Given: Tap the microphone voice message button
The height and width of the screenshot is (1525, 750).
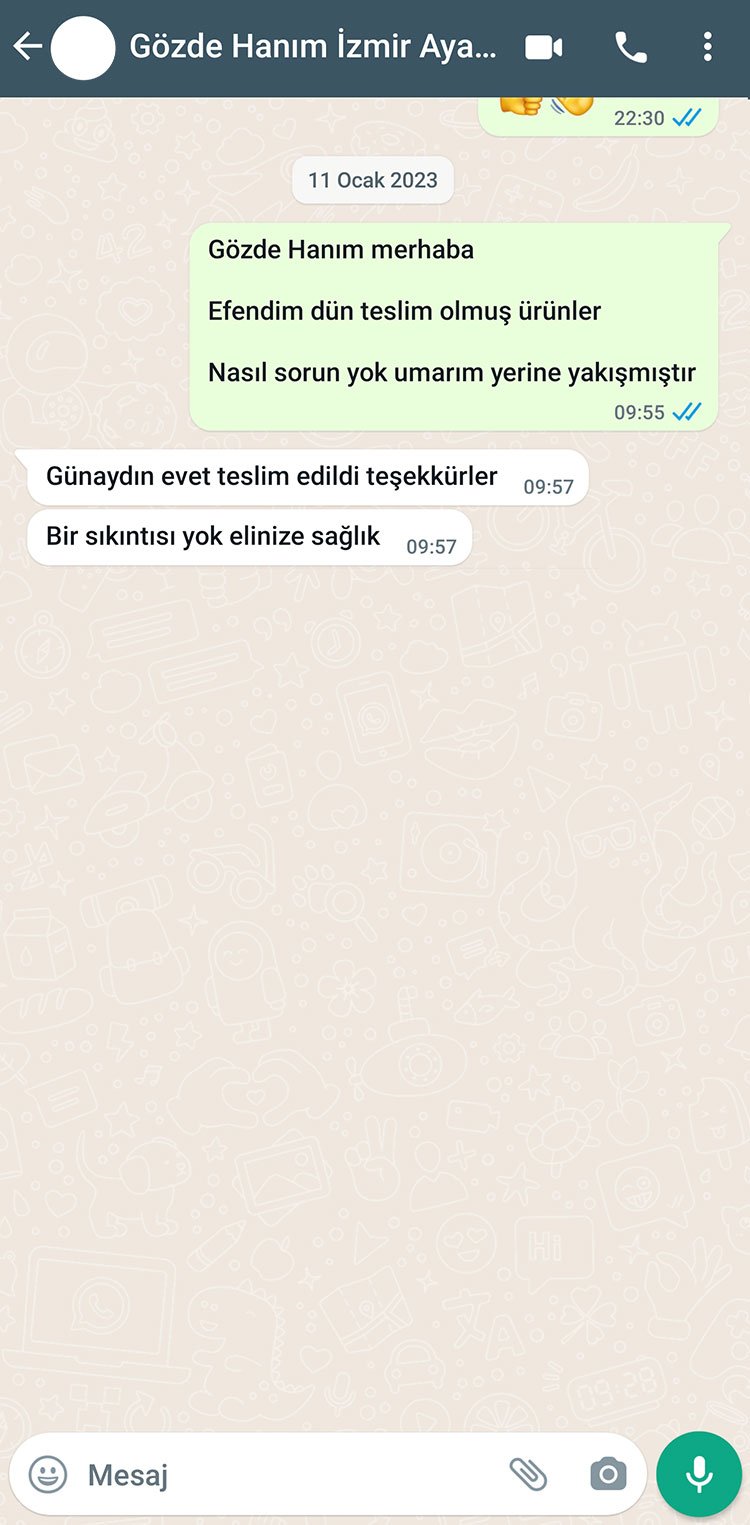Looking at the screenshot, I should (x=699, y=1475).
